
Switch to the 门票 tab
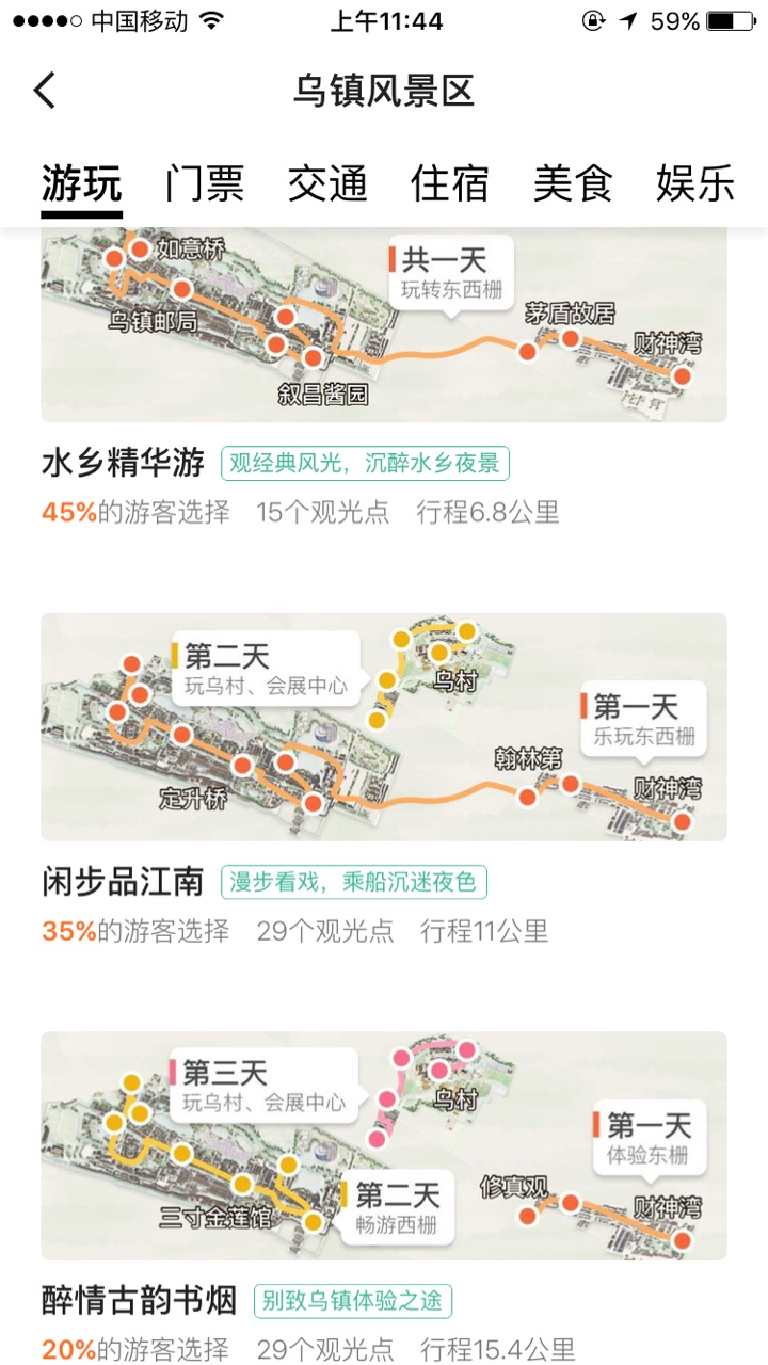click(x=205, y=184)
